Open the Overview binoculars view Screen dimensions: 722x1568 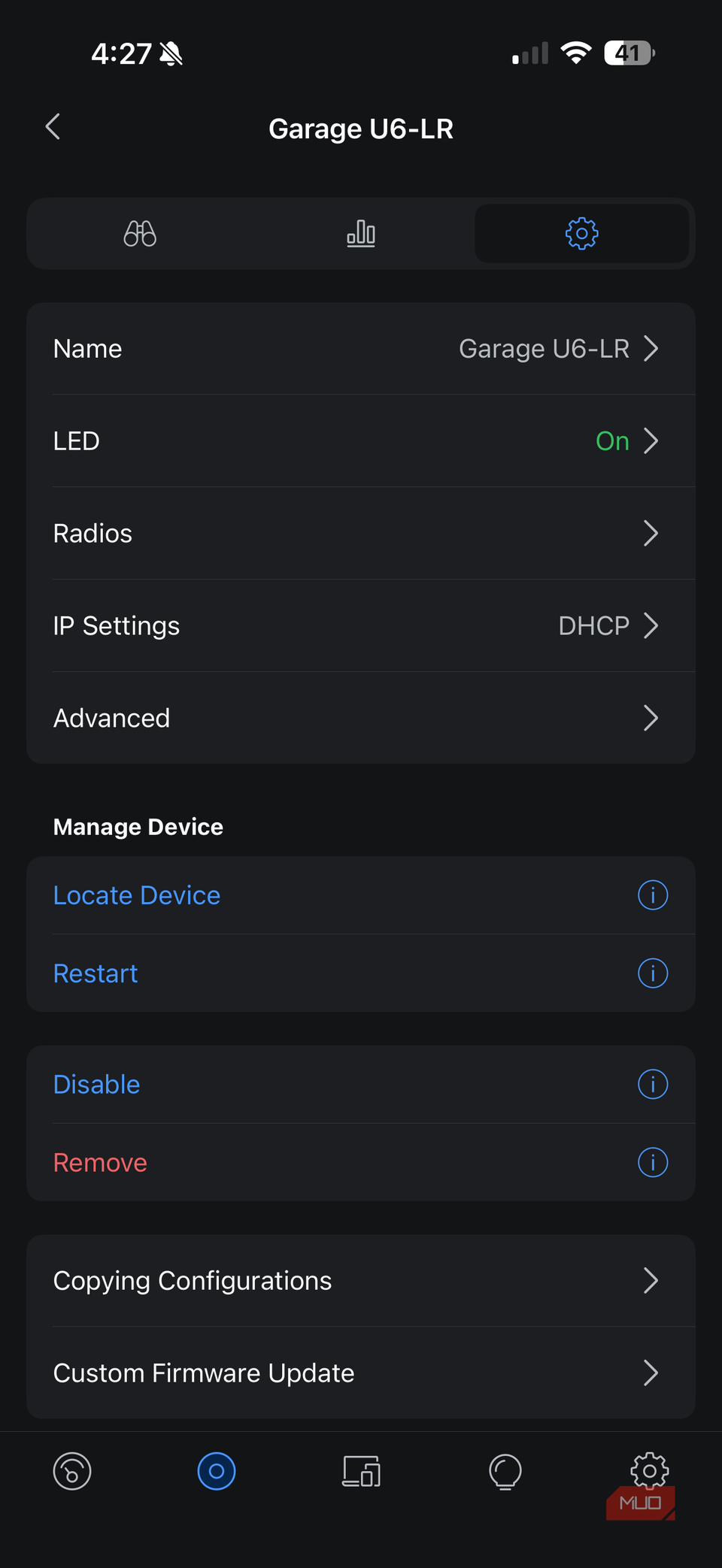(140, 234)
